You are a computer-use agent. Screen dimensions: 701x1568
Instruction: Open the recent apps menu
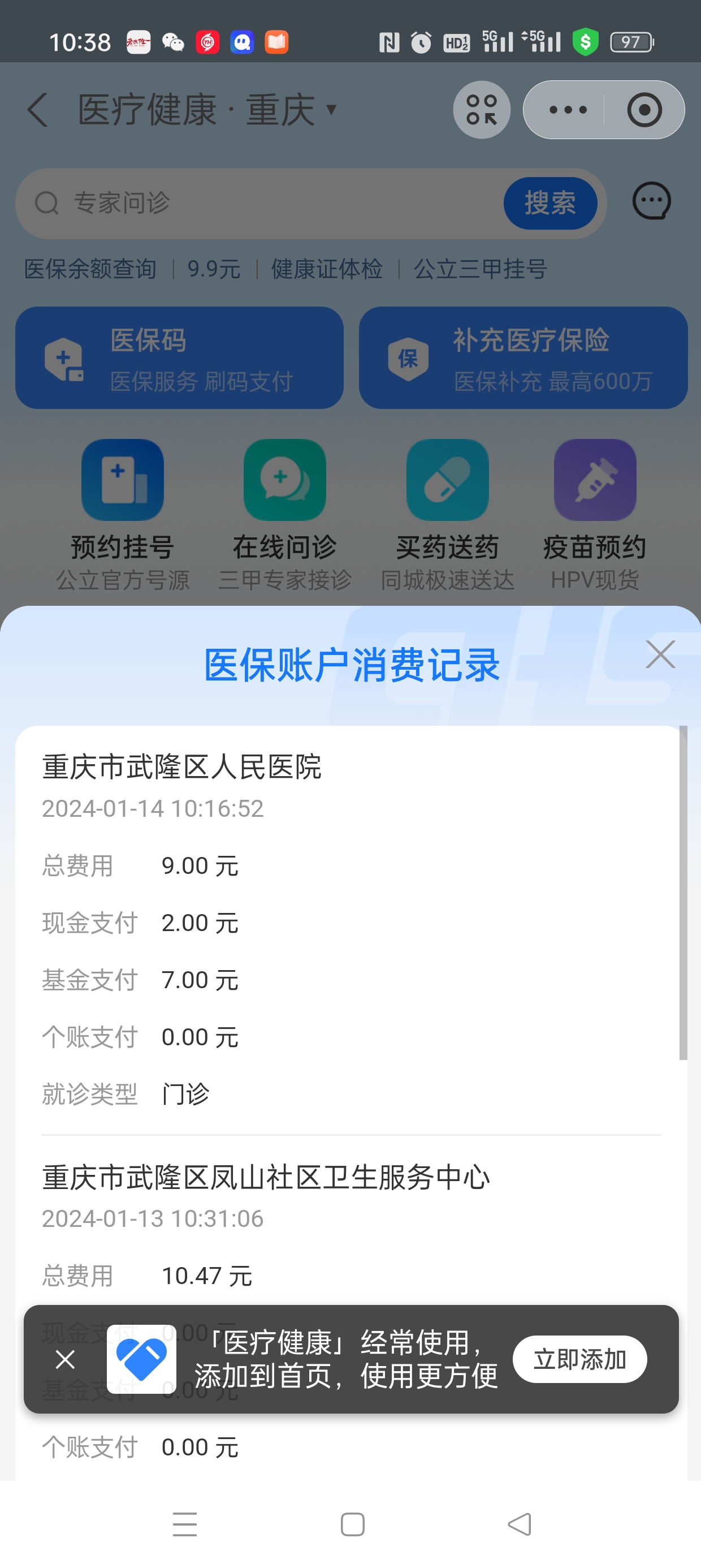[184, 1524]
